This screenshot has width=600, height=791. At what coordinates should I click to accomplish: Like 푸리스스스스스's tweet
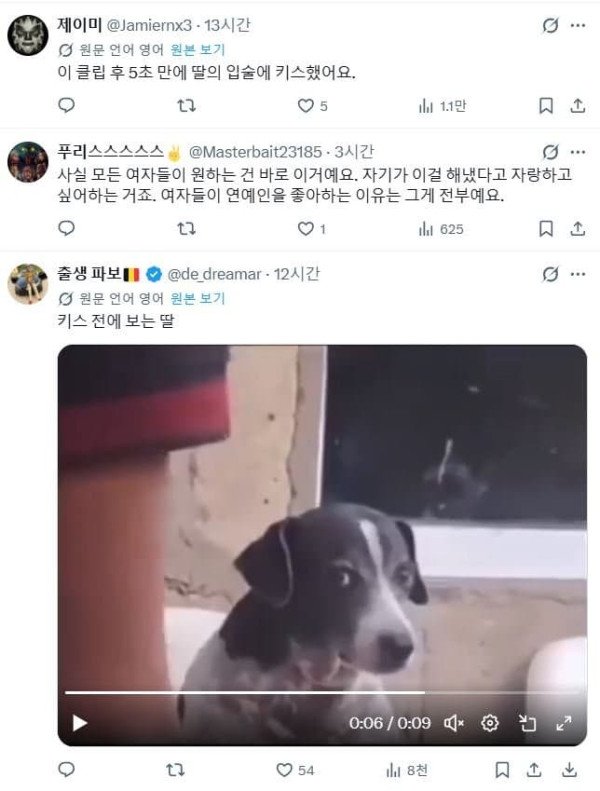(306, 229)
